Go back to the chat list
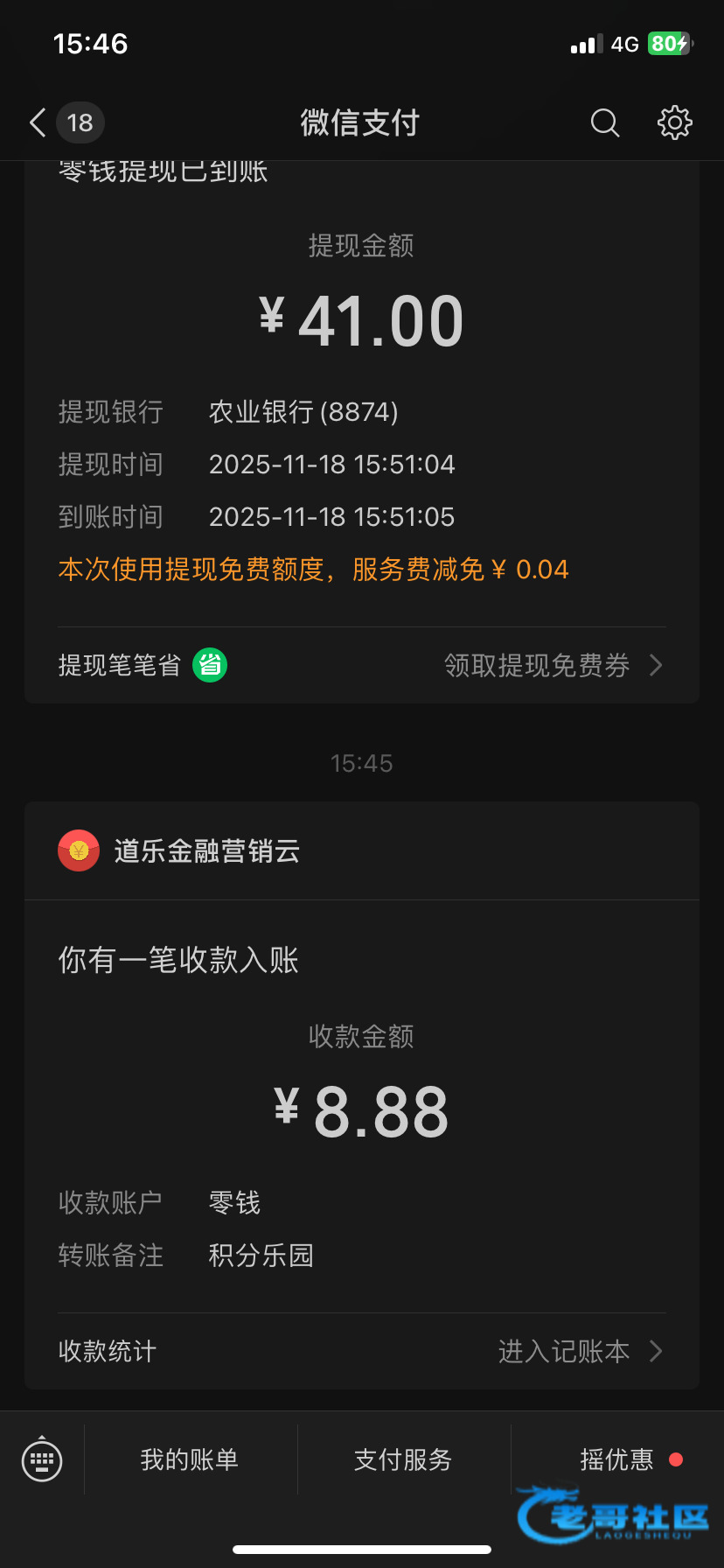The image size is (724, 1568). [38, 122]
